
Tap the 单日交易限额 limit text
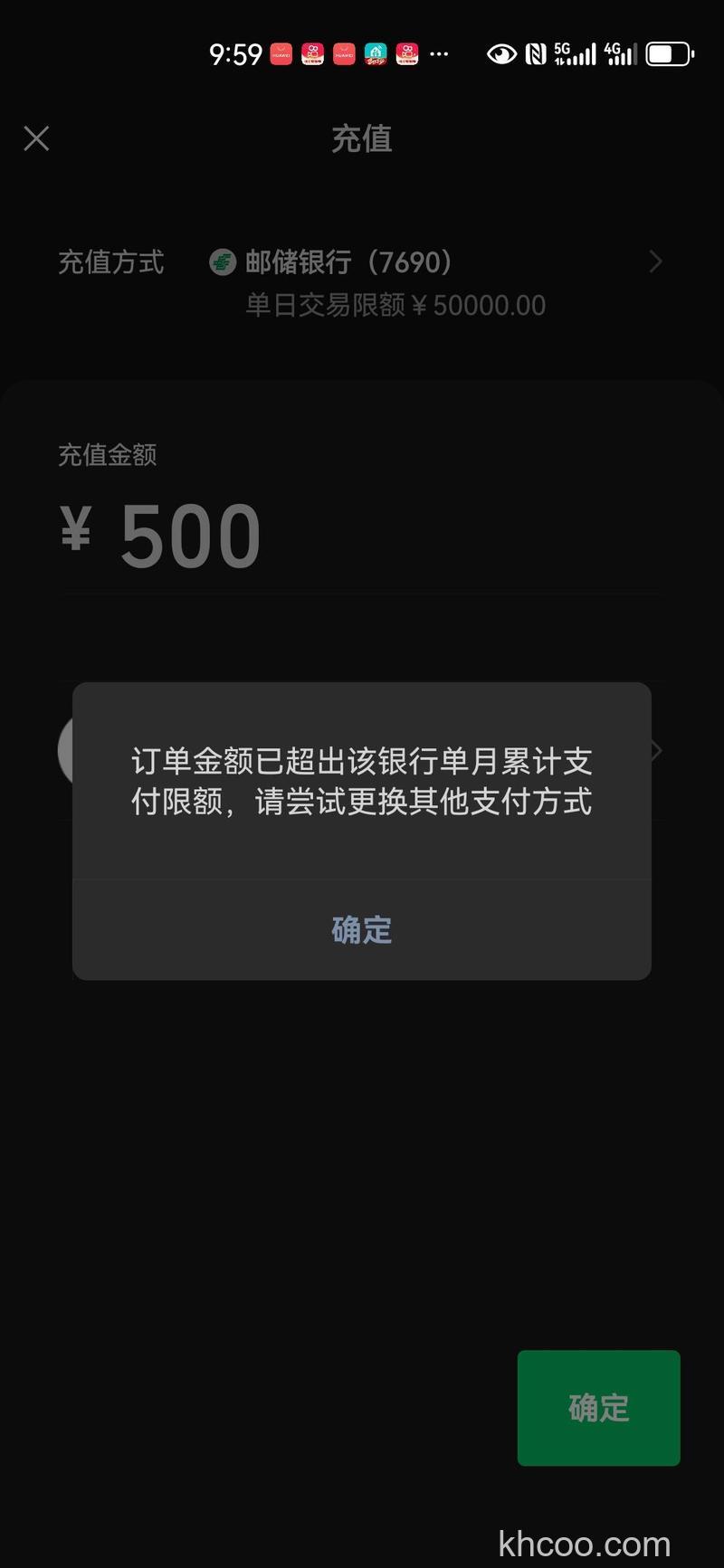[x=395, y=305]
